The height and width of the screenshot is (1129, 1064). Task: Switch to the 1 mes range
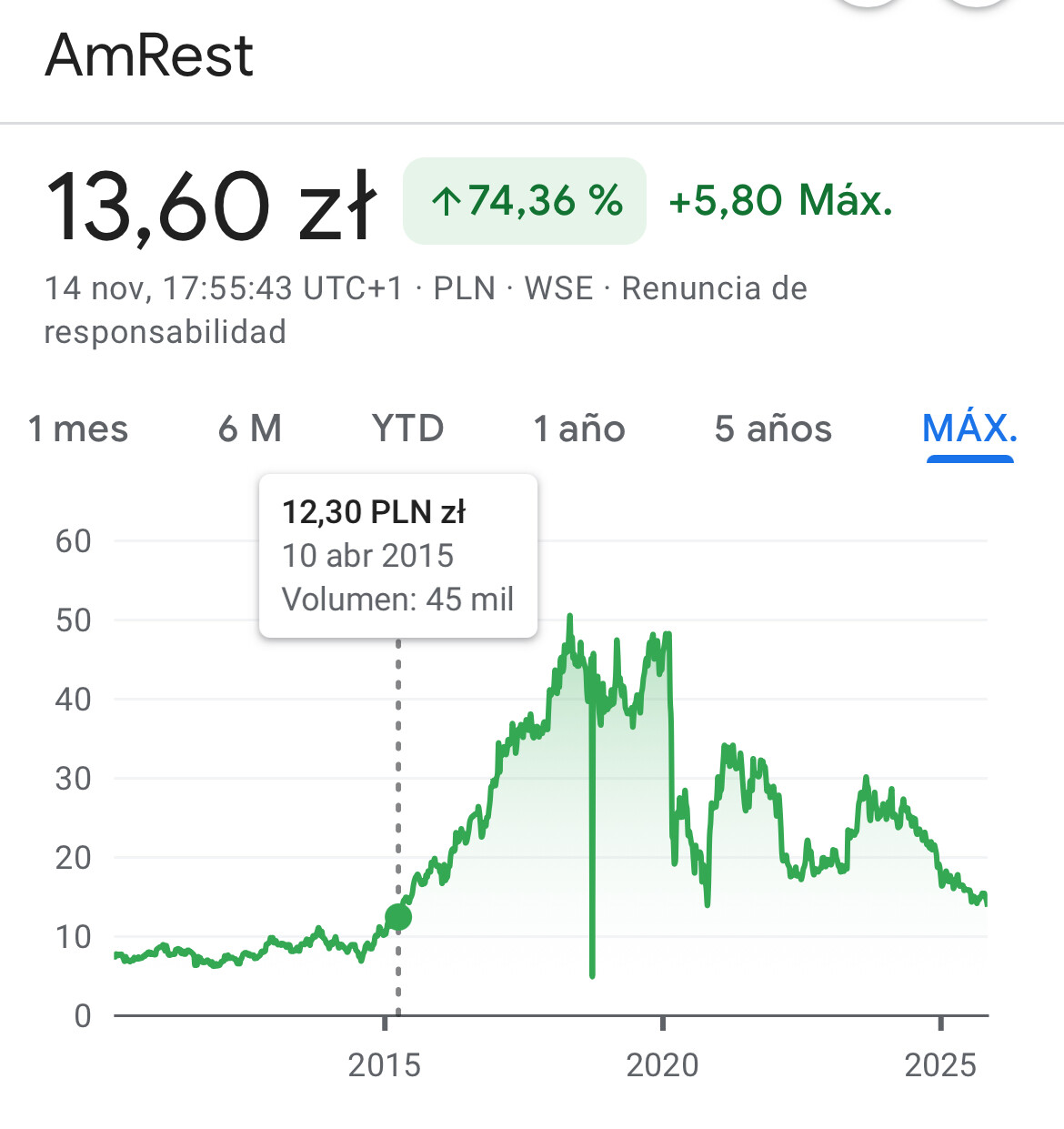point(78,428)
